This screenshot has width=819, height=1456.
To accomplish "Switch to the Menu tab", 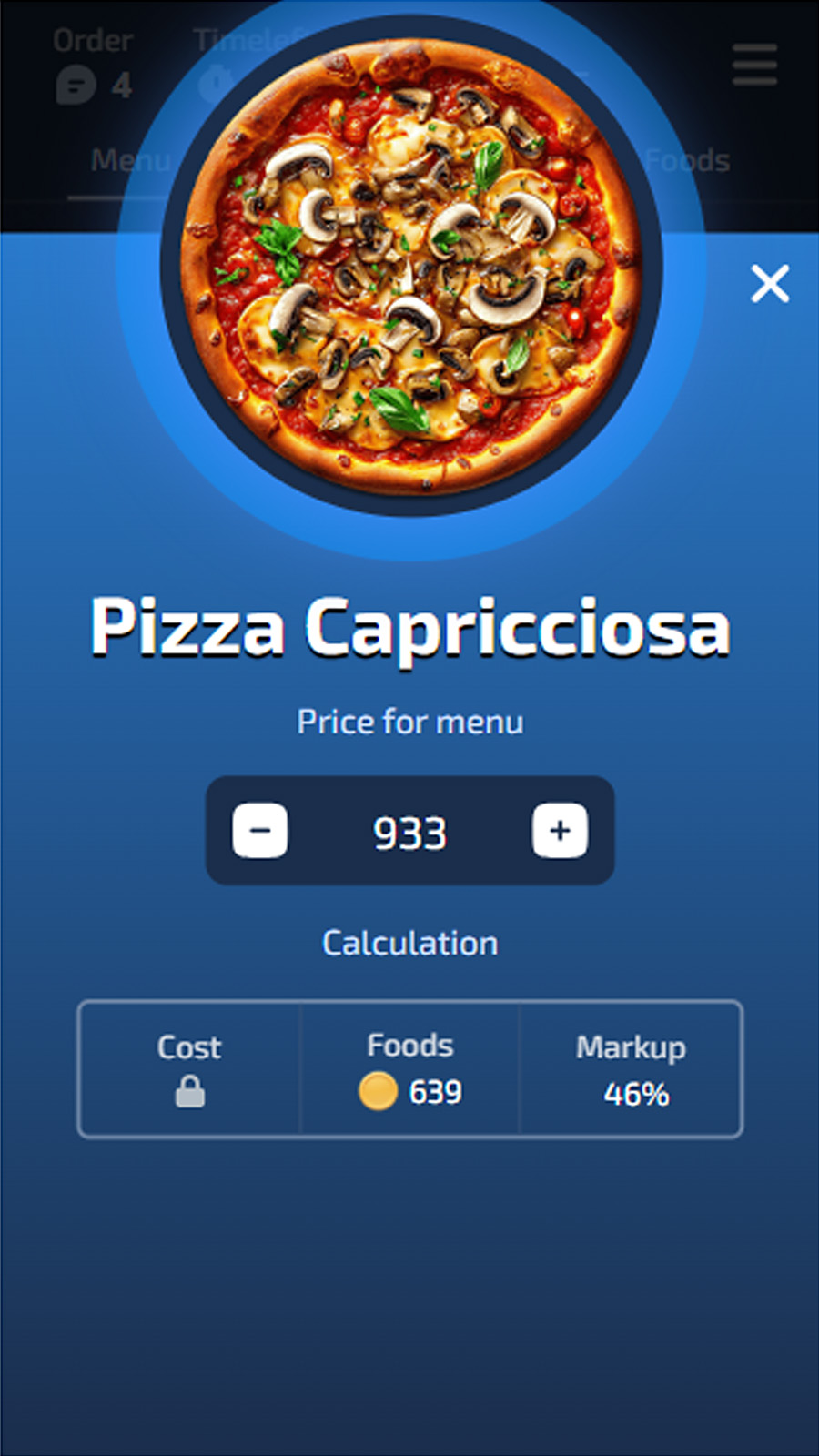I will (130, 160).
